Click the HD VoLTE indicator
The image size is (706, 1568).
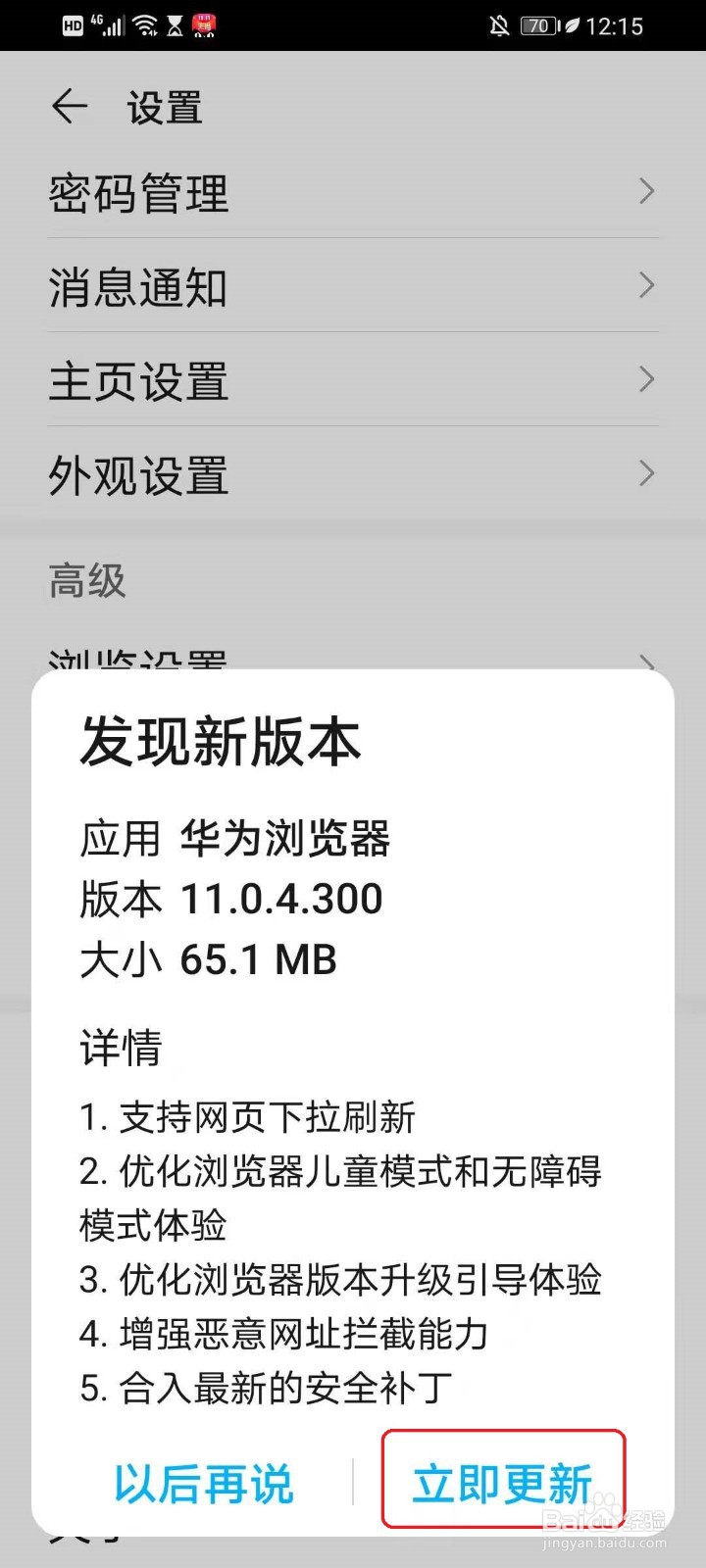point(75,25)
